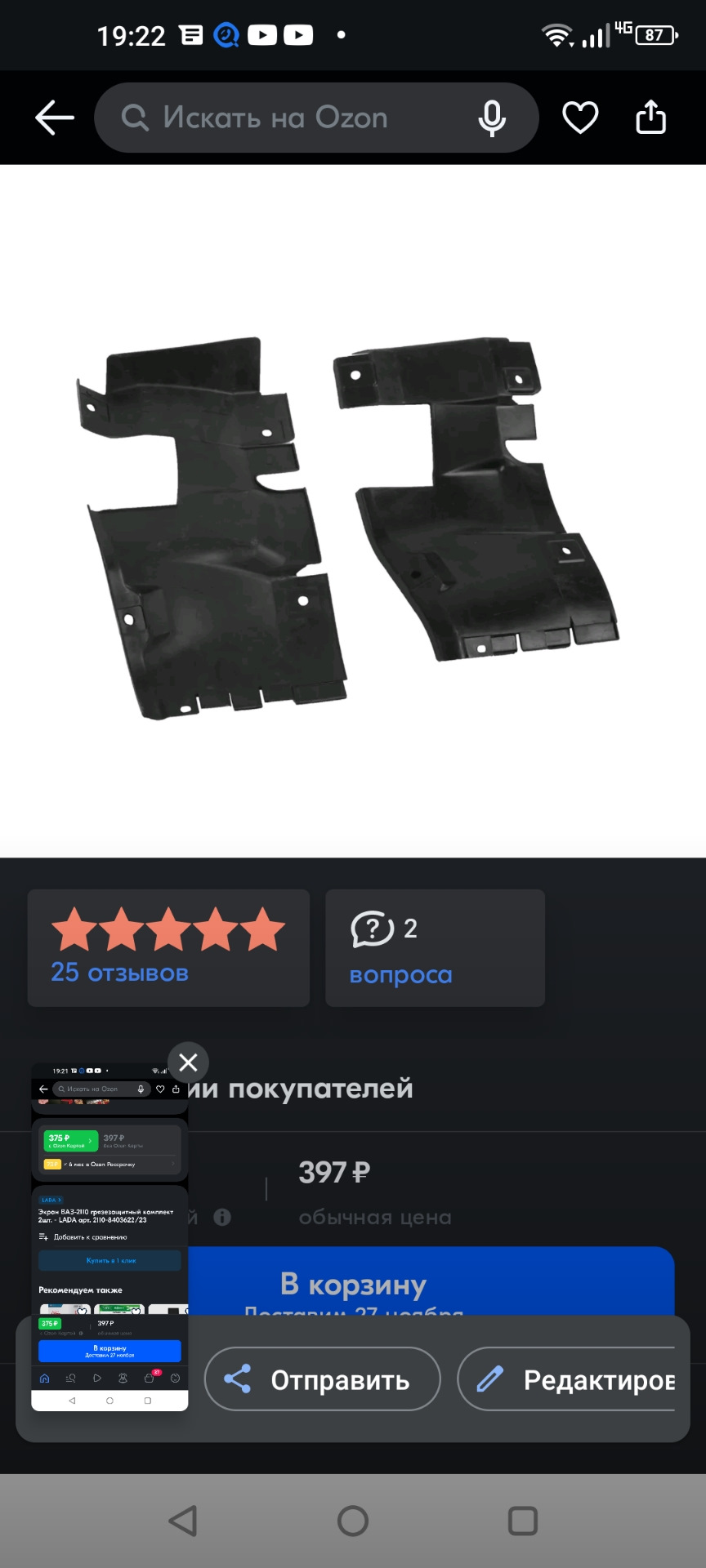Dismiss the screenshot preview
This screenshot has height=1568, width=706.
pyautogui.click(x=188, y=1062)
